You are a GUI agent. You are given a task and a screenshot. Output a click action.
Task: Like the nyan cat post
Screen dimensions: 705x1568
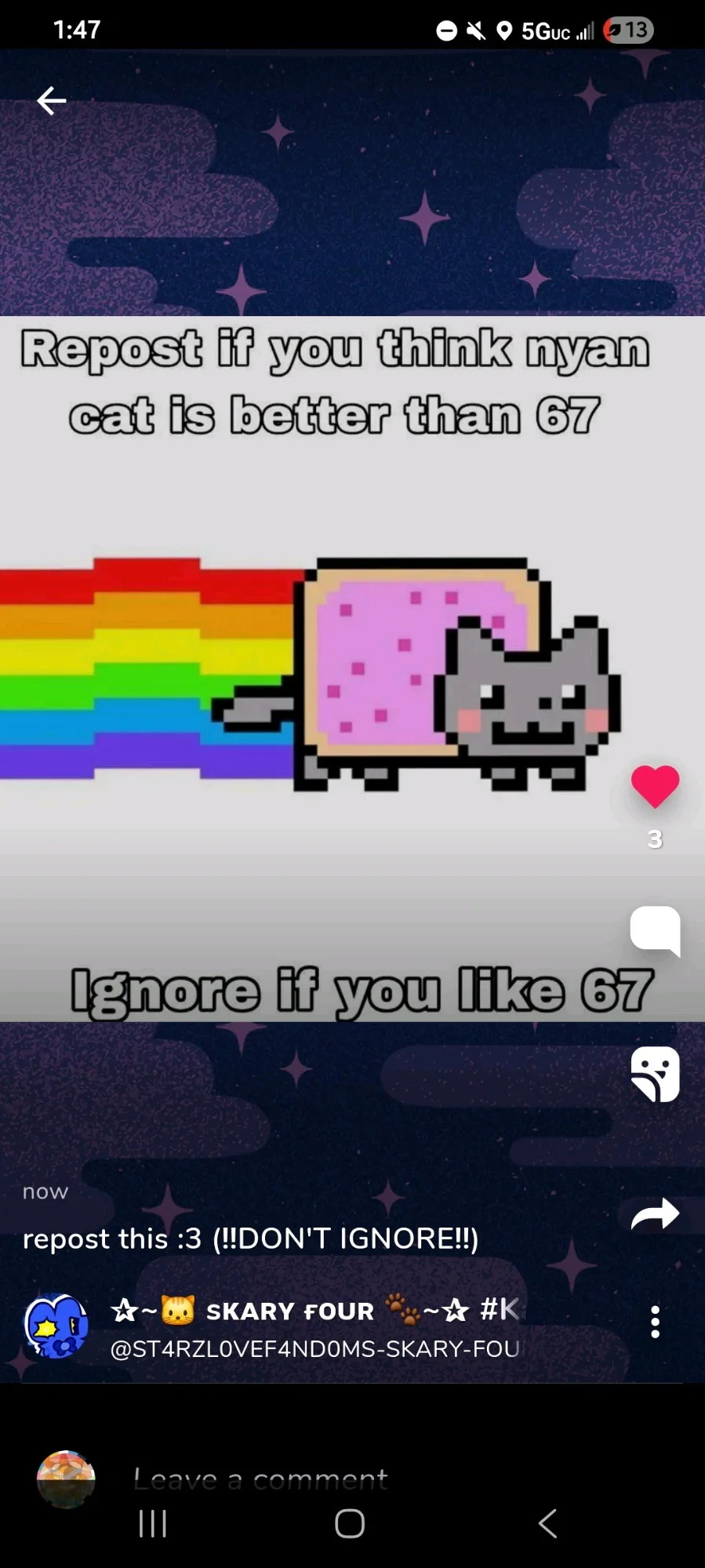coord(655,786)
